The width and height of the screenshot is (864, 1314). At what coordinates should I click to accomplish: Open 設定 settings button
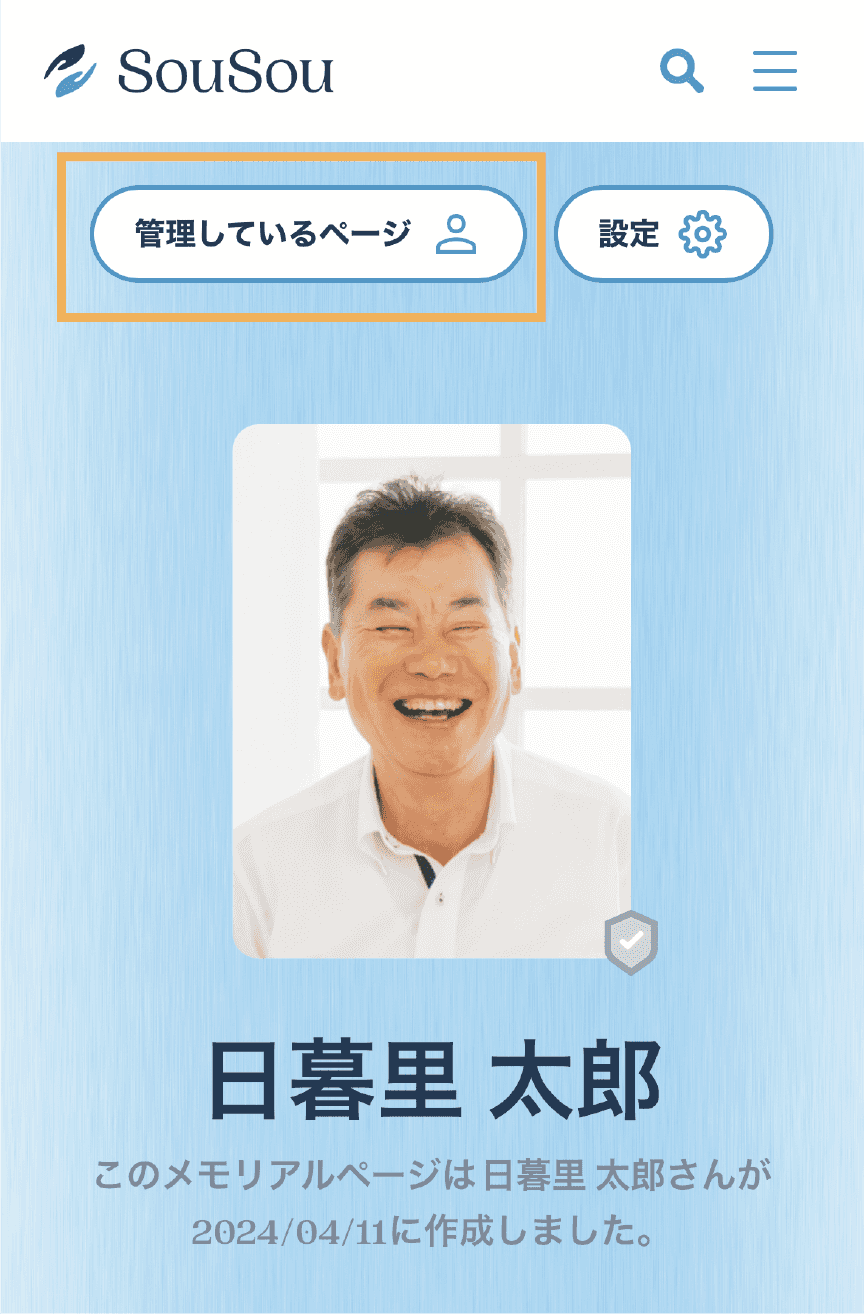point(663,234)
